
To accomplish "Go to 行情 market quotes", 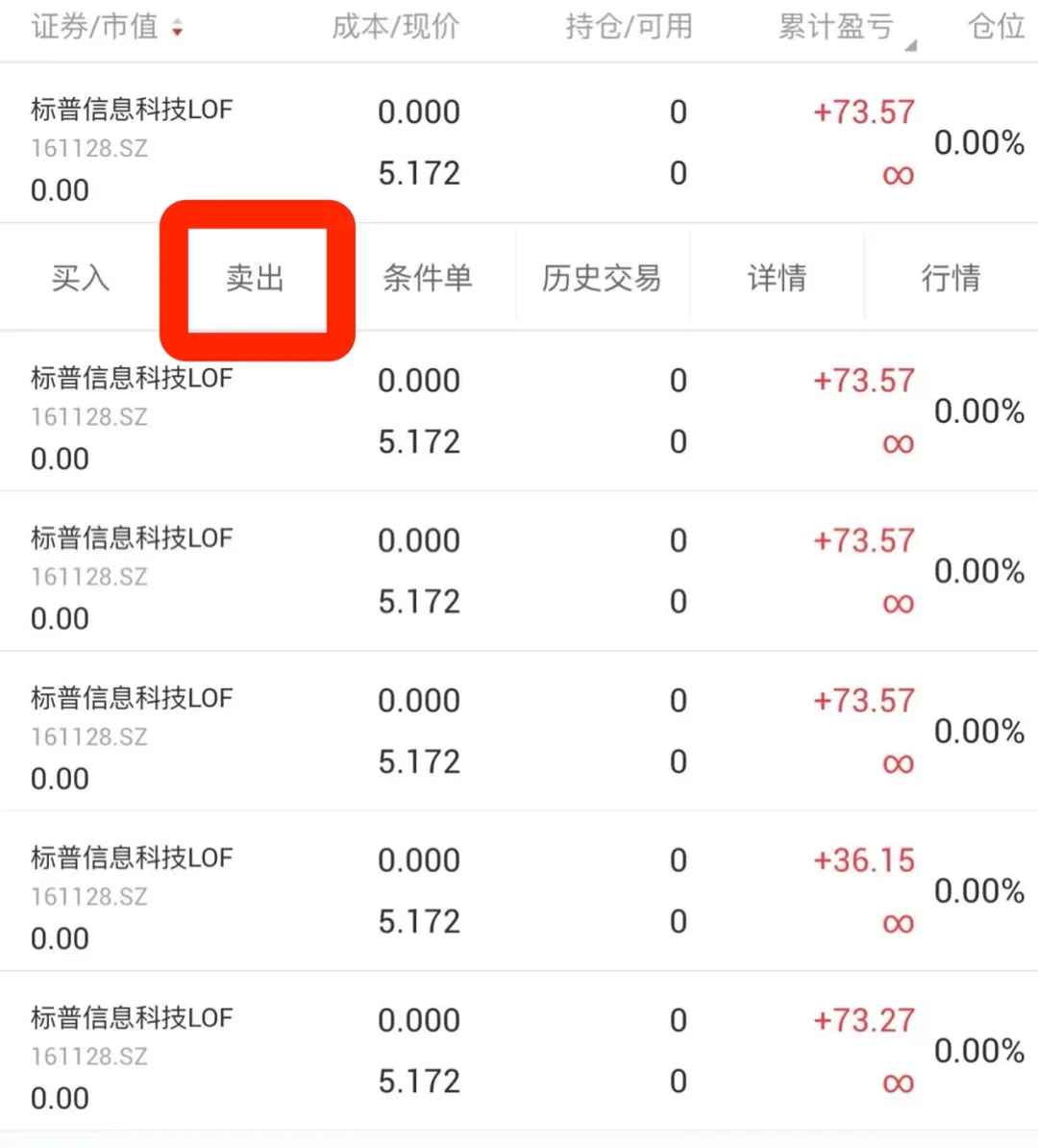I will pyautogui.click(x=951, y=278).
